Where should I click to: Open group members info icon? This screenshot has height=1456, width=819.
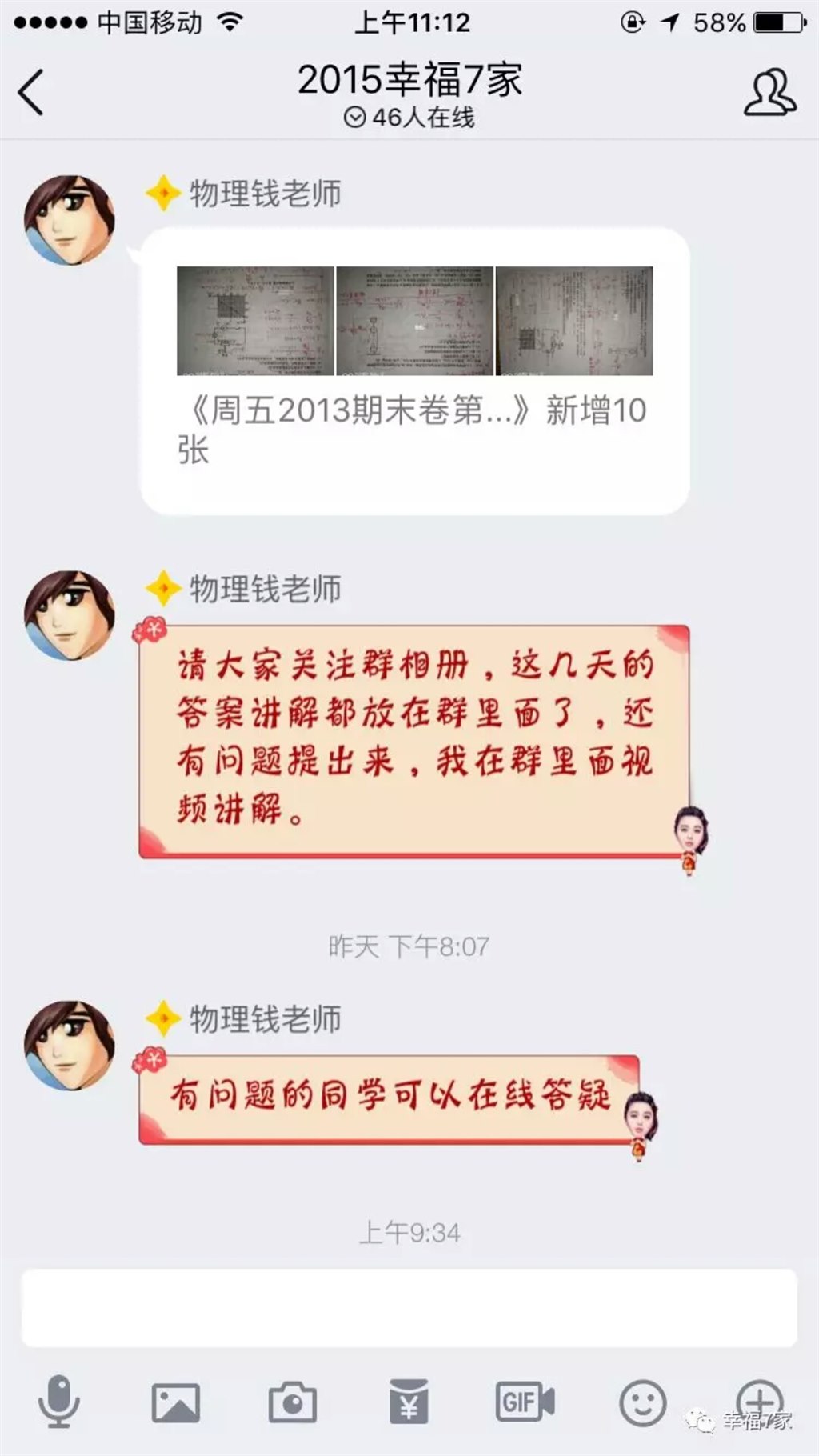pyautogui.click(x=769, y=93)
